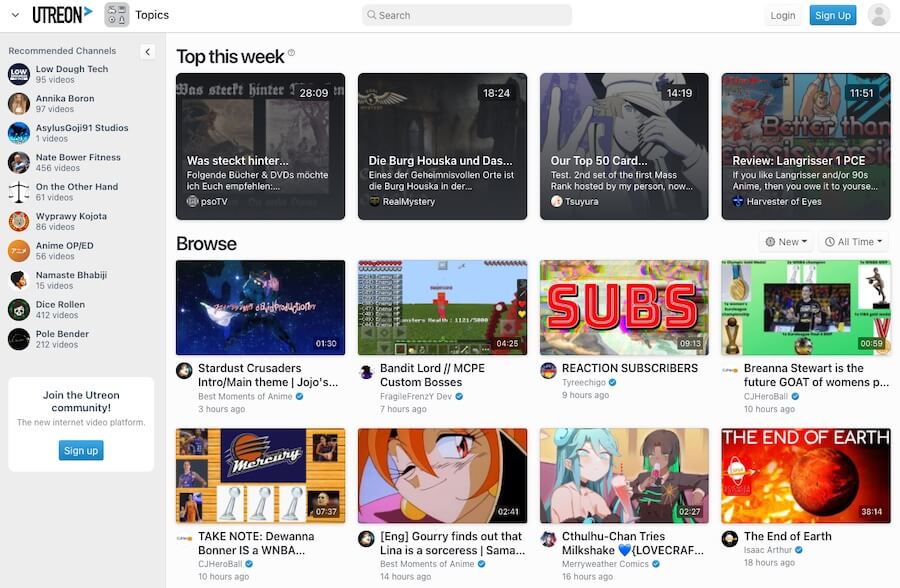
Task: Open the Dice Rollen channel
Action: pos(60,304)
